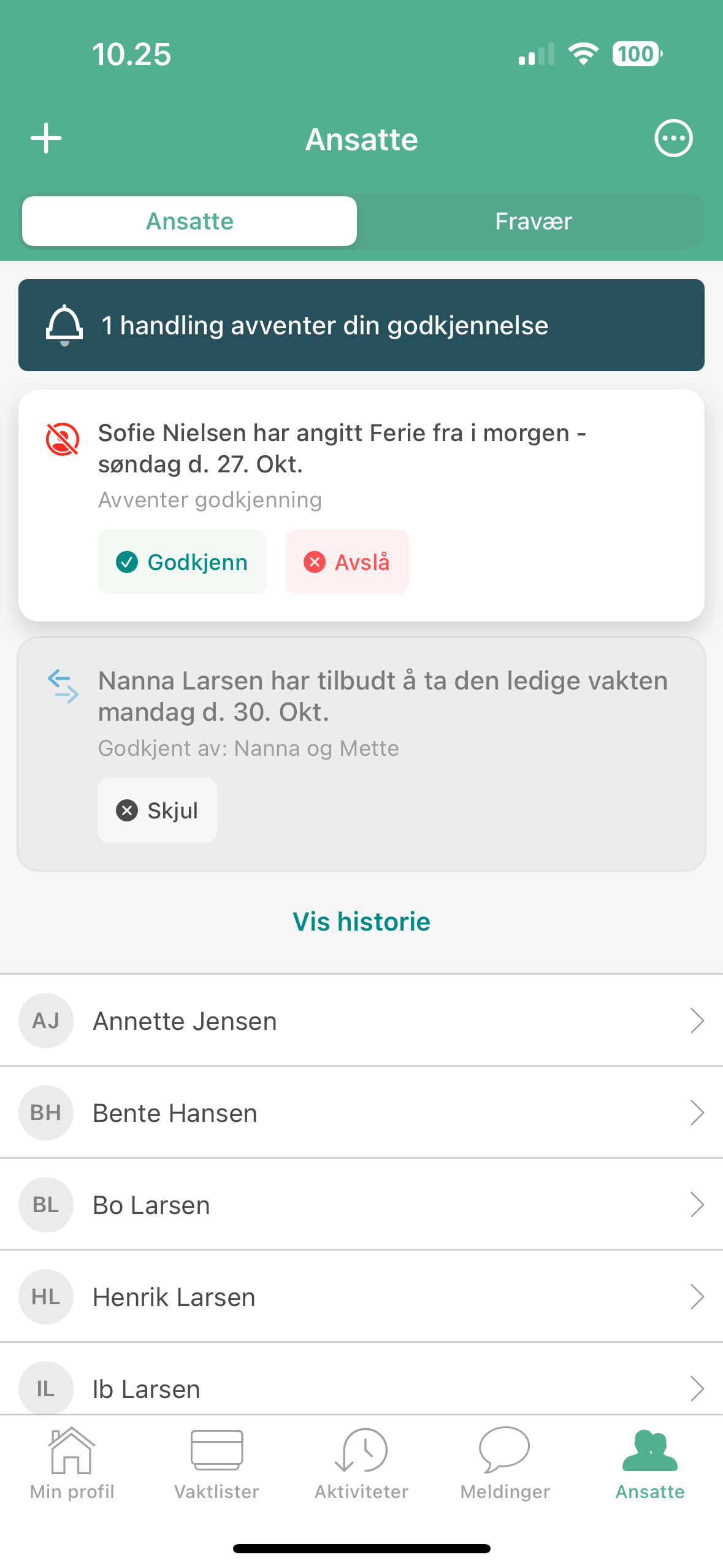Reject Sofie Nielsen's request with Avslå
Screen dimensions: 723x1568
tap(346, 562)
